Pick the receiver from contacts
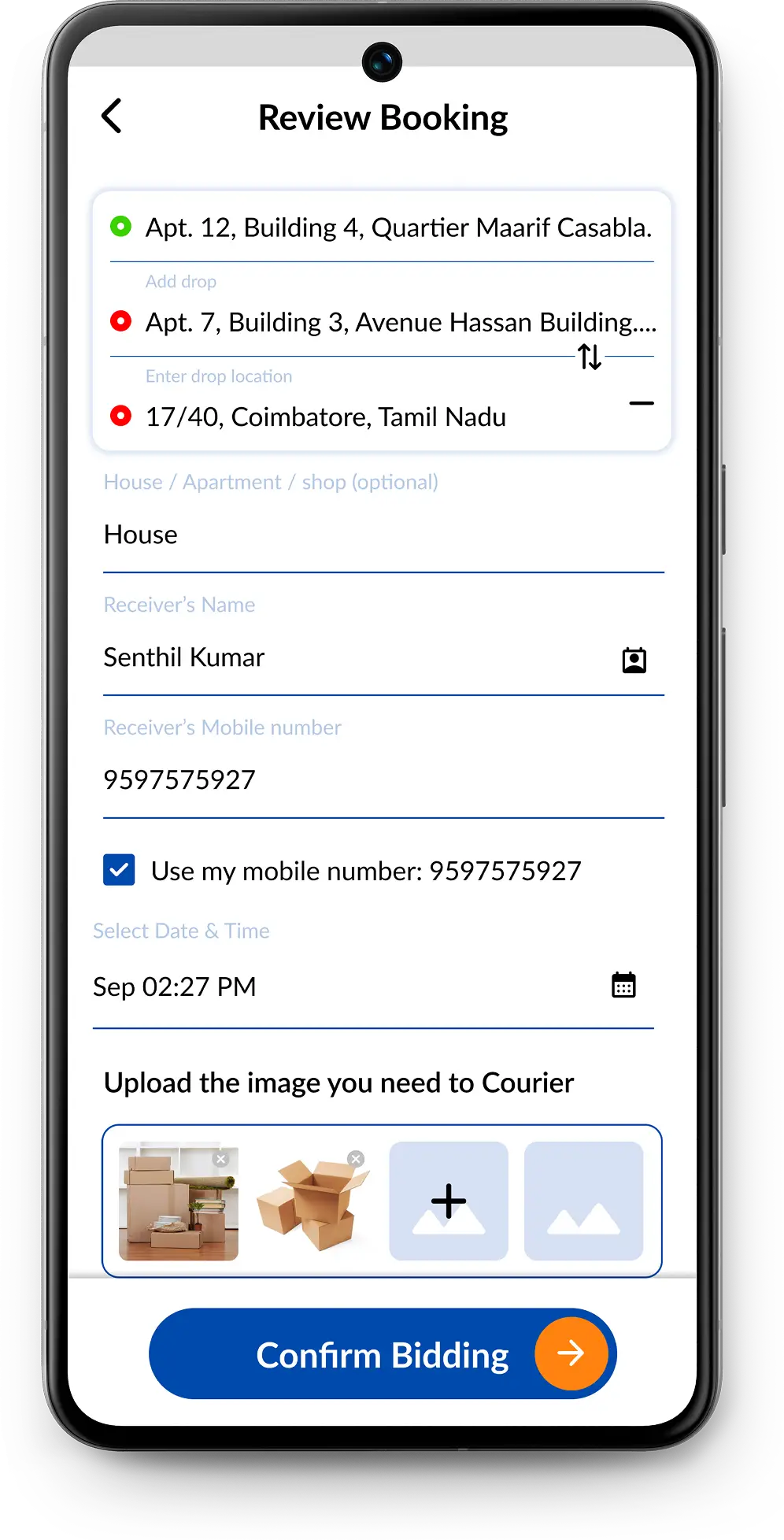 click(634, 660)
